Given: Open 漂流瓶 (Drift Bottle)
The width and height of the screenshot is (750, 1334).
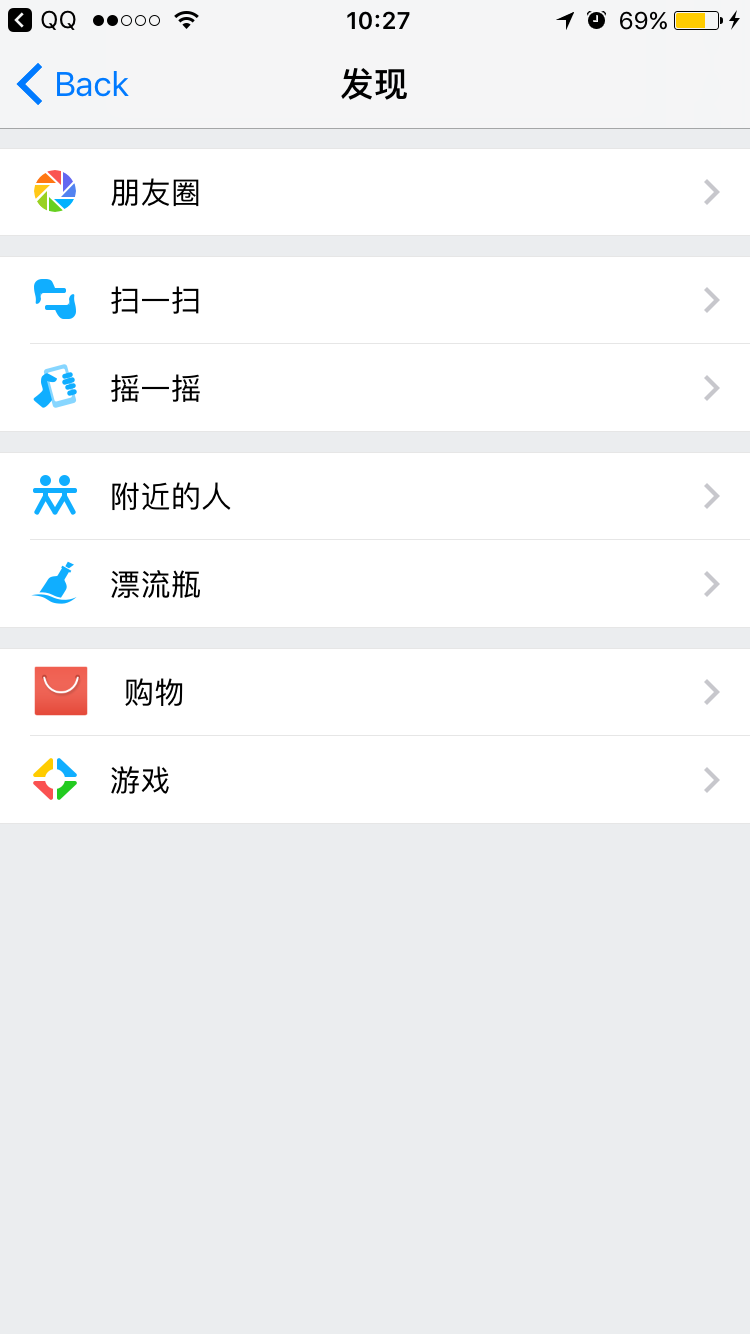Looking at the screenshot, I should point(375,584).
